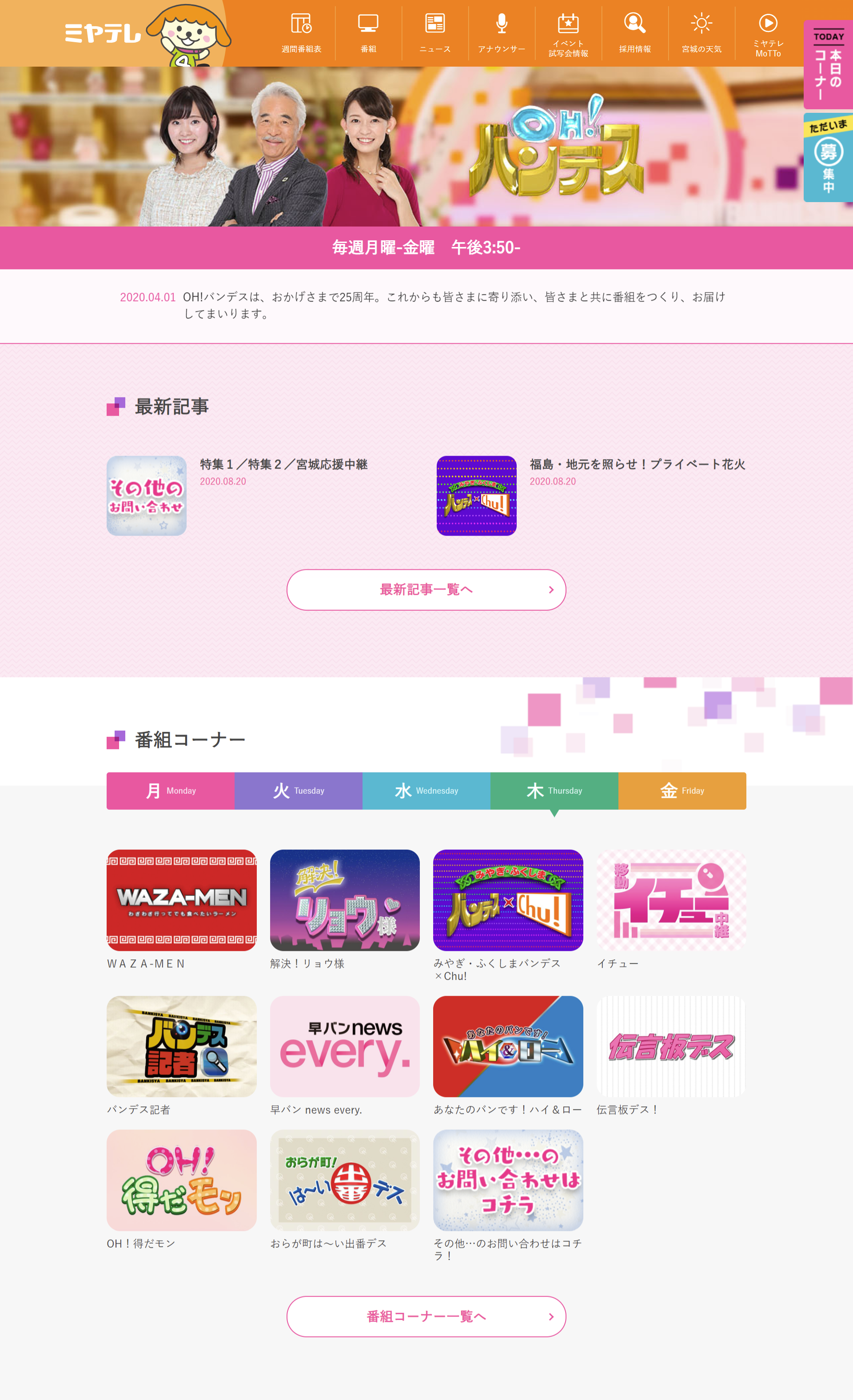The image size is (853, 1400).
Task: Open article 福島・地元を照らせ！プライベート花火
Action: (637, 464)
